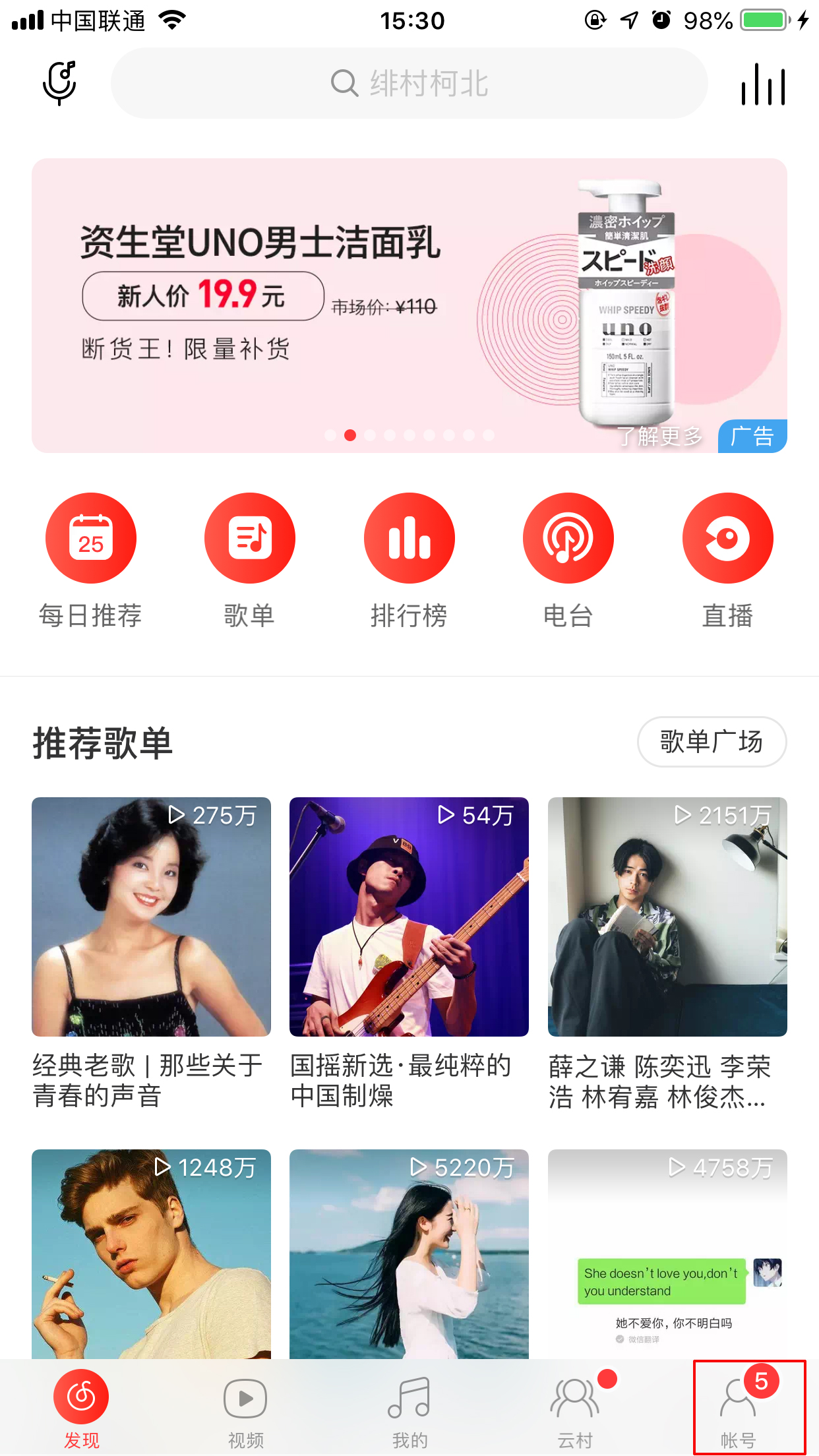Open the 国摇新选 rock playlist
Image resolution: width=819 pixels, height=1456 pixels.
coord(409,917)
